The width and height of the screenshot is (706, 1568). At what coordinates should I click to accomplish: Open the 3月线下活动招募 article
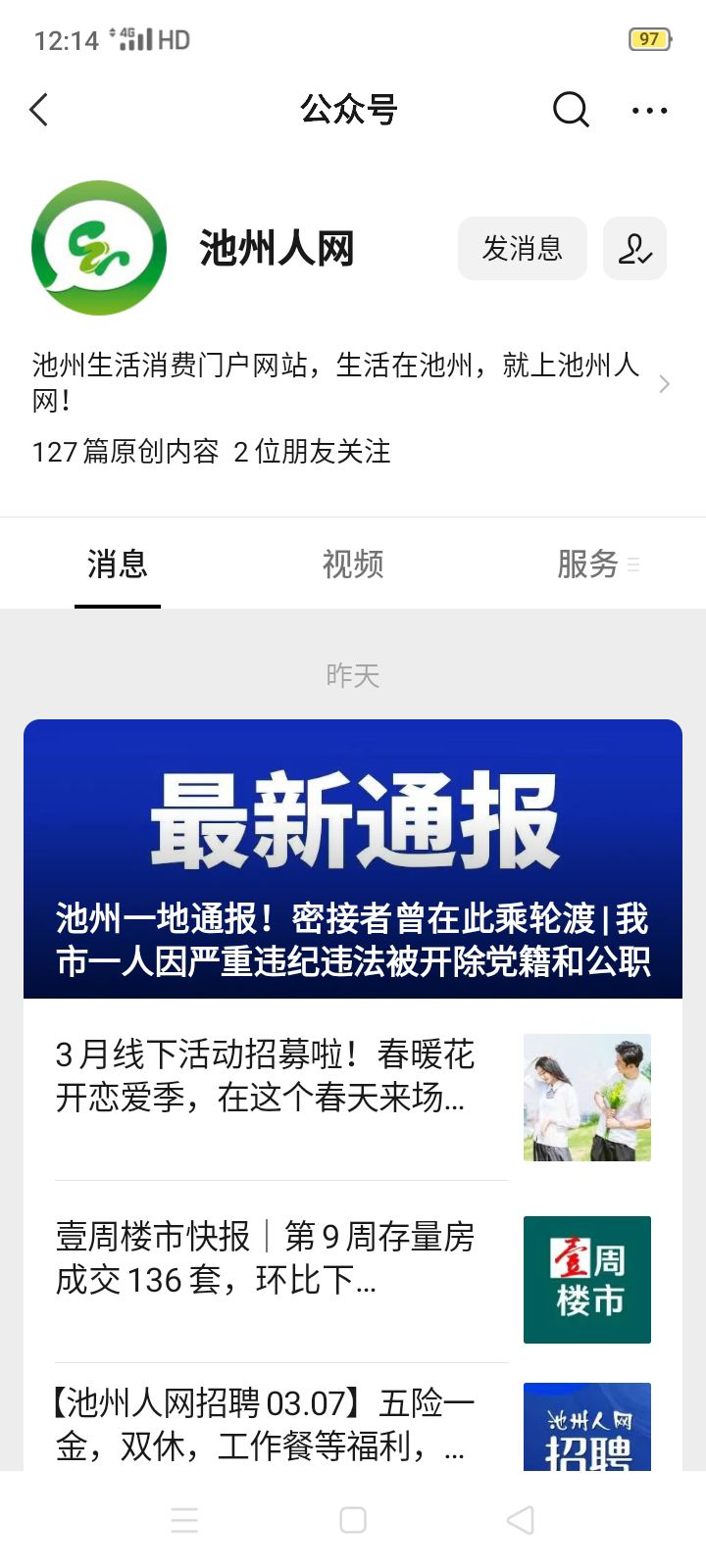pos(265,1076)
